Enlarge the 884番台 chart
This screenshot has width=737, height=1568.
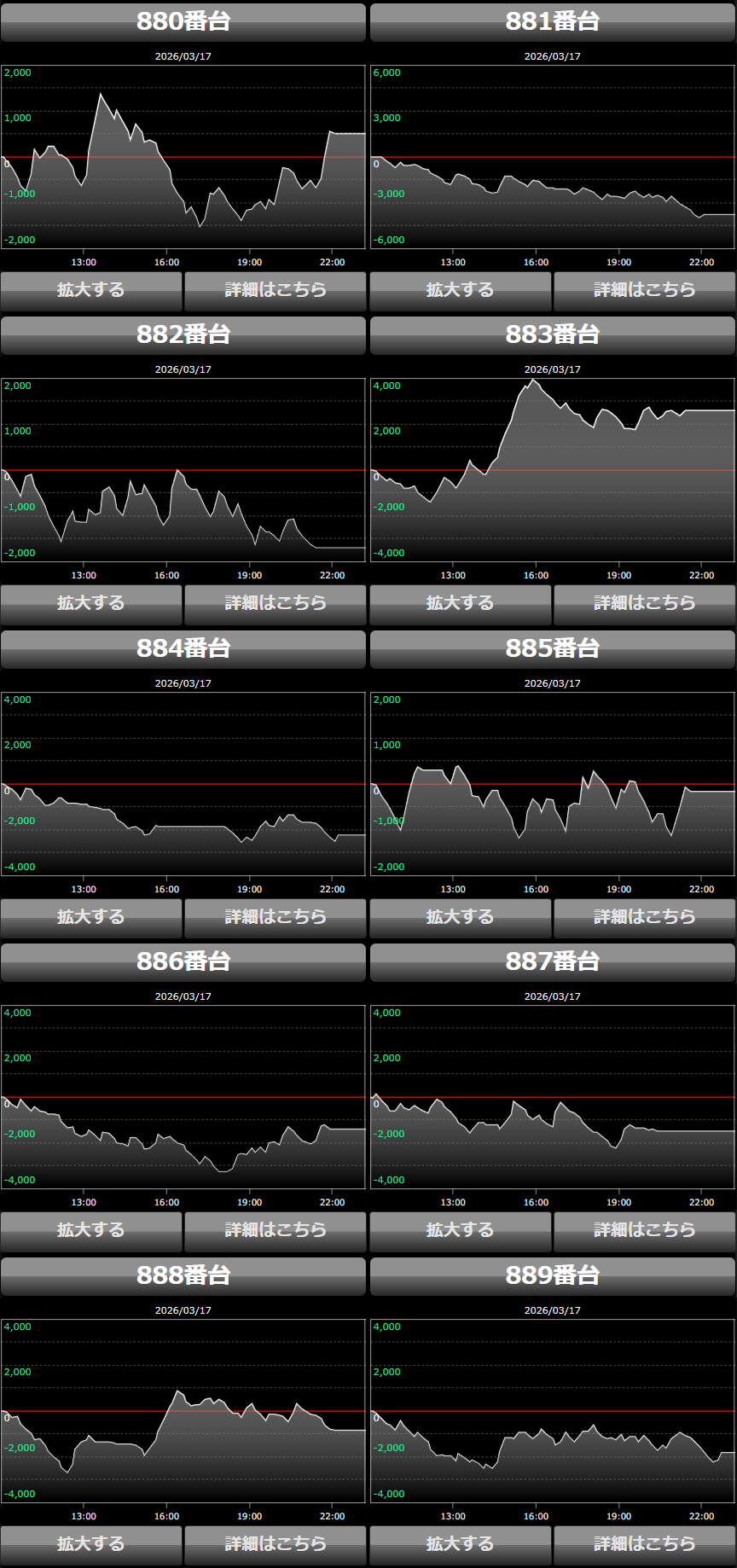(x=91, y=917)
